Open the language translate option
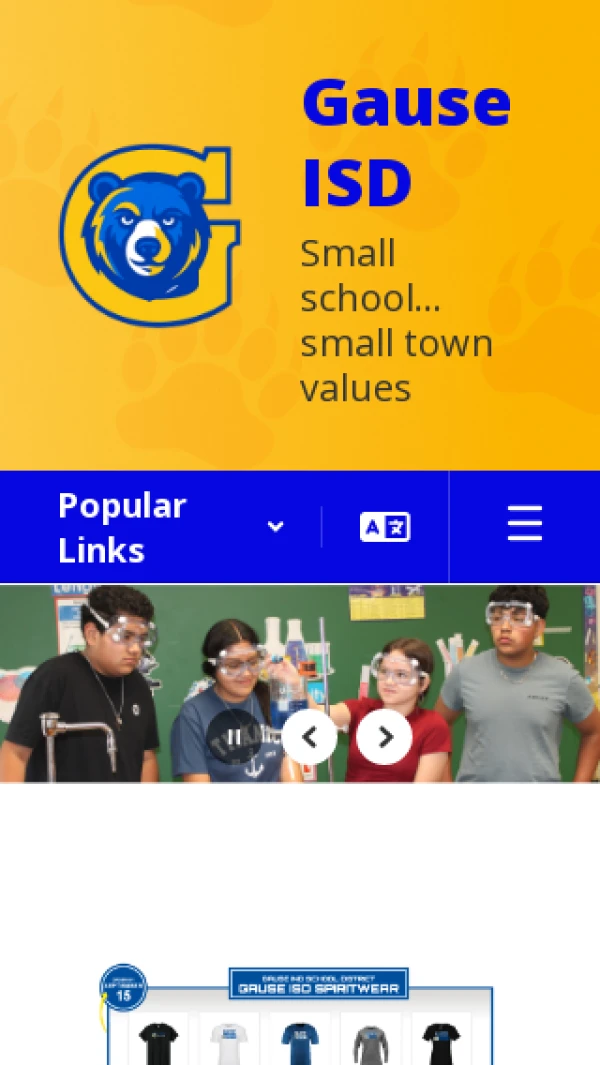600x1065 pixels. [385, 527]
